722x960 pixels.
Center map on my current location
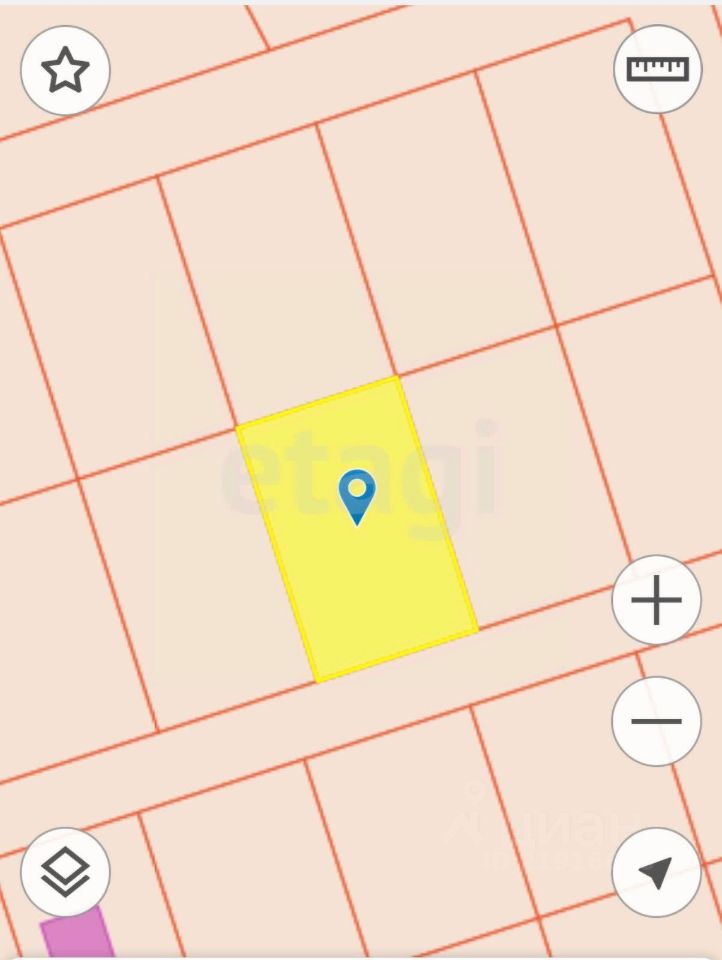coord(656,872)
